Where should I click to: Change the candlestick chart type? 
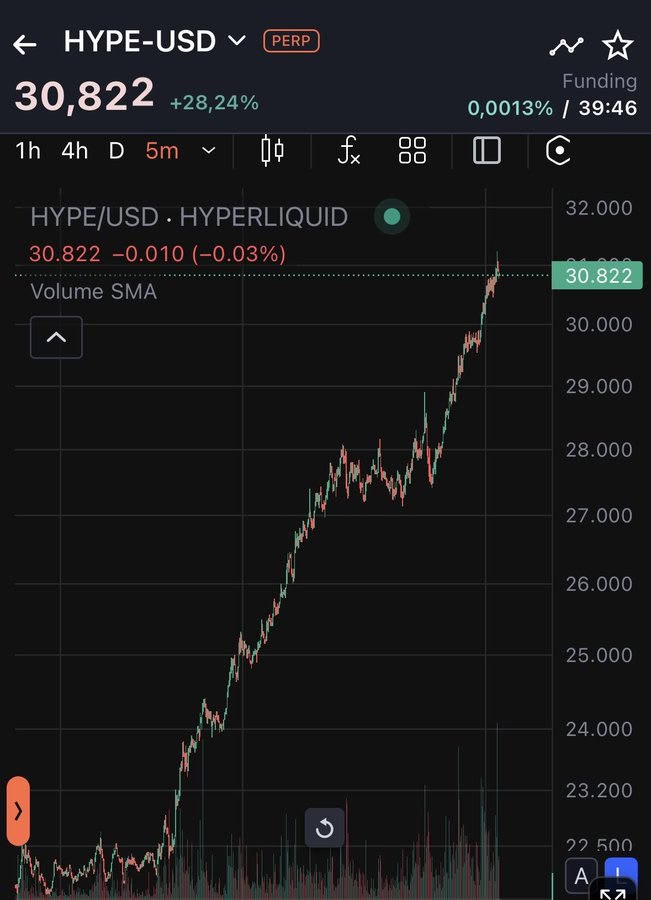(x=272, y=151)
